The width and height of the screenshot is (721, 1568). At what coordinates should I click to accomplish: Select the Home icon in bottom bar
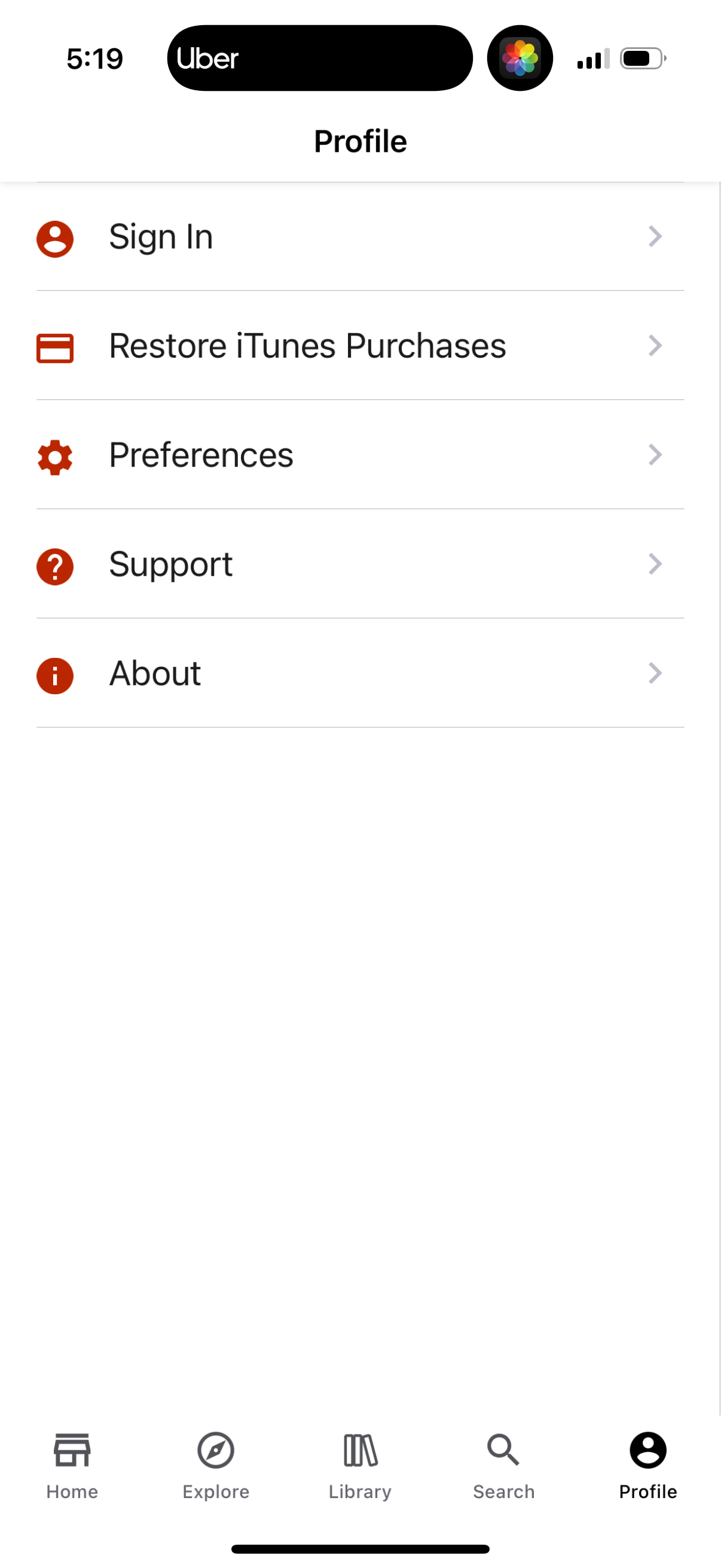click(72, 1450)
